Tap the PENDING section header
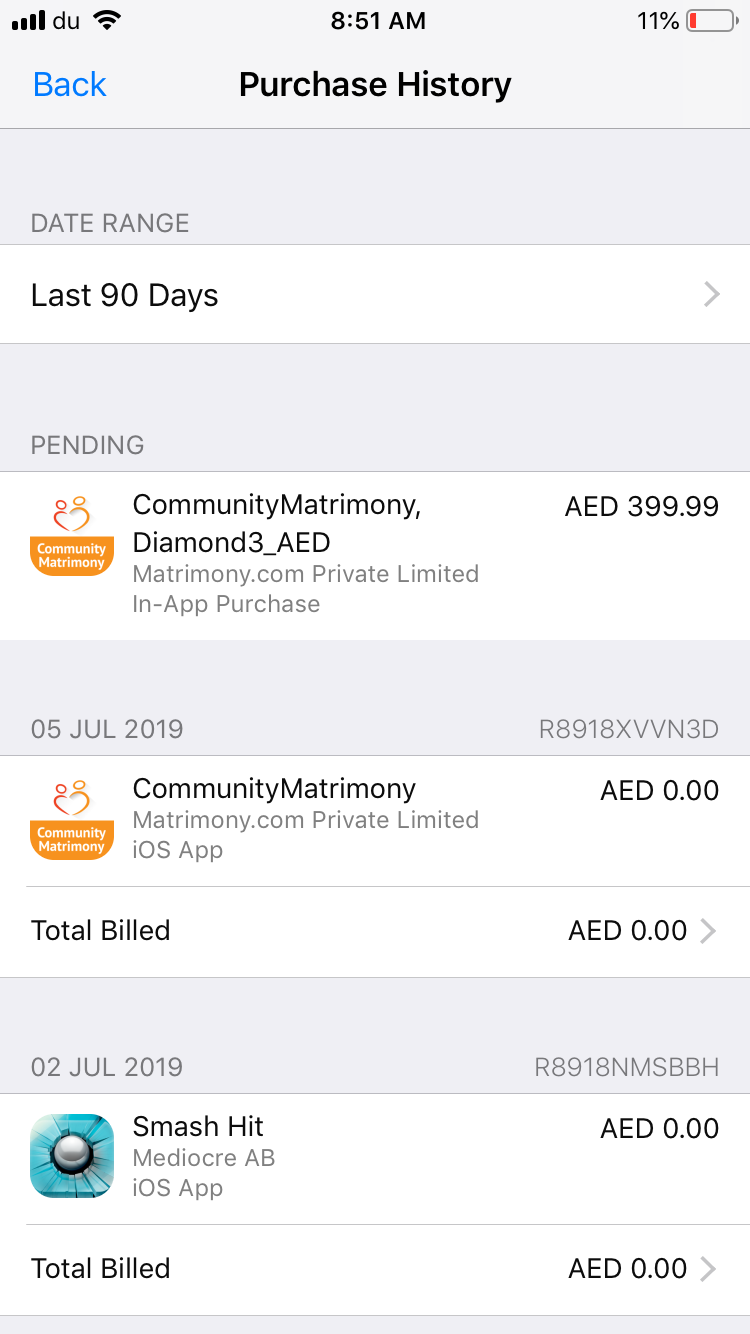 (87, 444)
